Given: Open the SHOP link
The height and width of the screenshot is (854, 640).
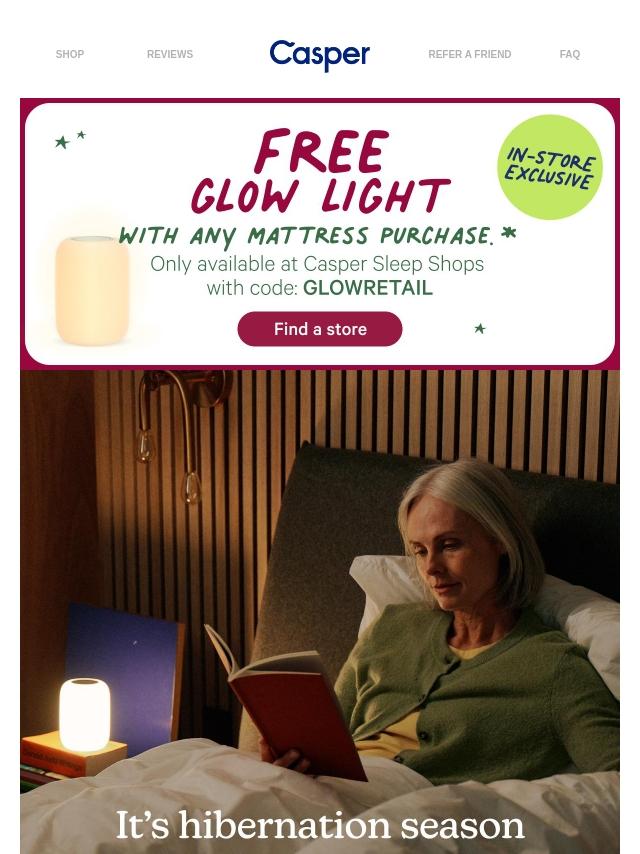Looking at the screenshot, I should click(70, 54).
